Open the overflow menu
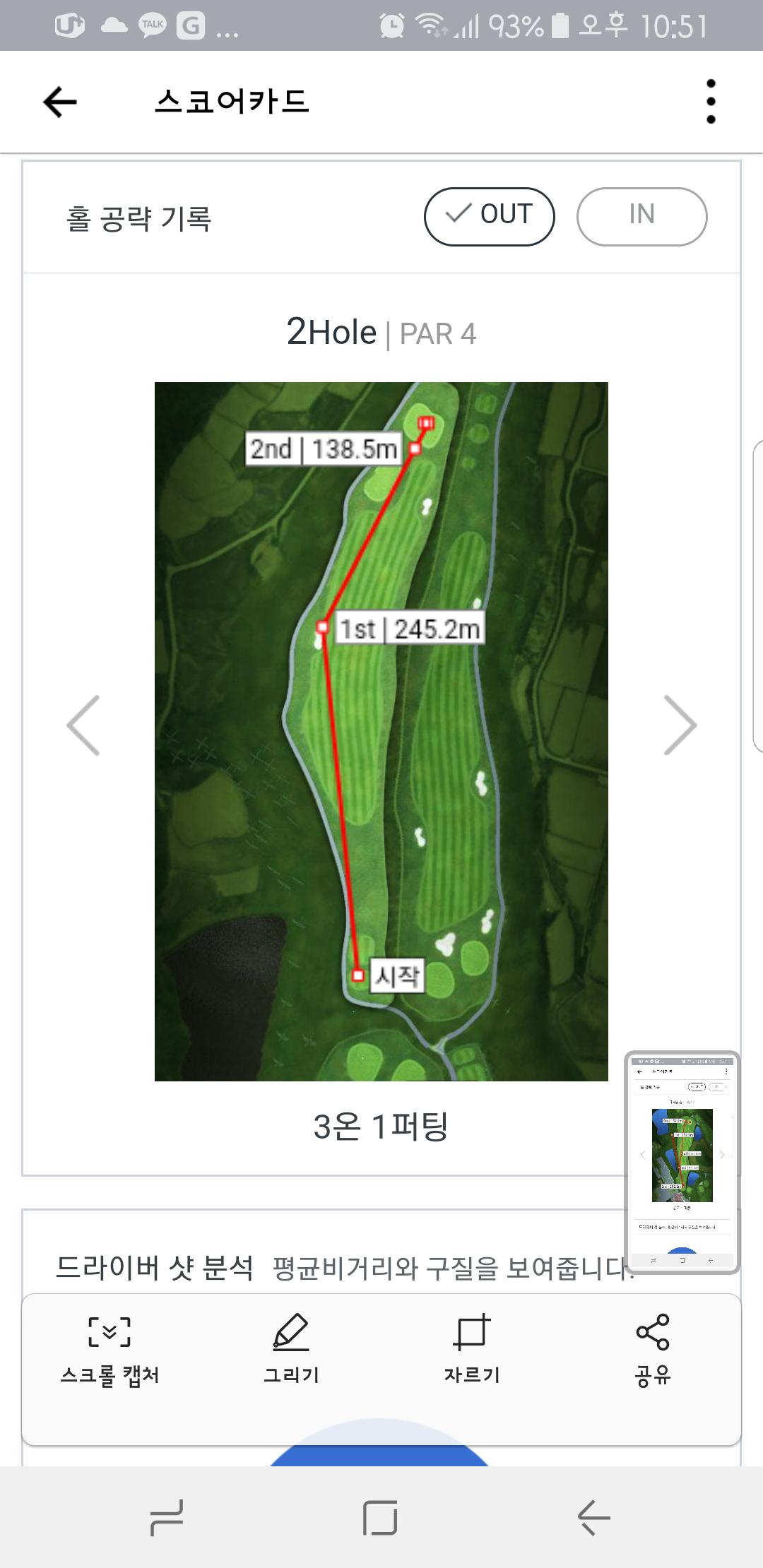 (x=711, y=102)
